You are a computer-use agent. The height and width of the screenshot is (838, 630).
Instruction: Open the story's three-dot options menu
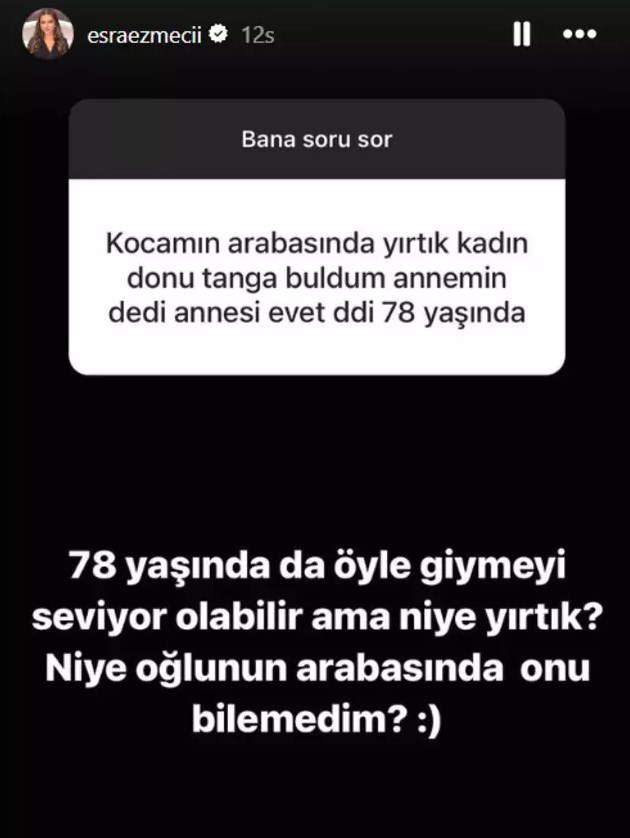click(580, 35)
